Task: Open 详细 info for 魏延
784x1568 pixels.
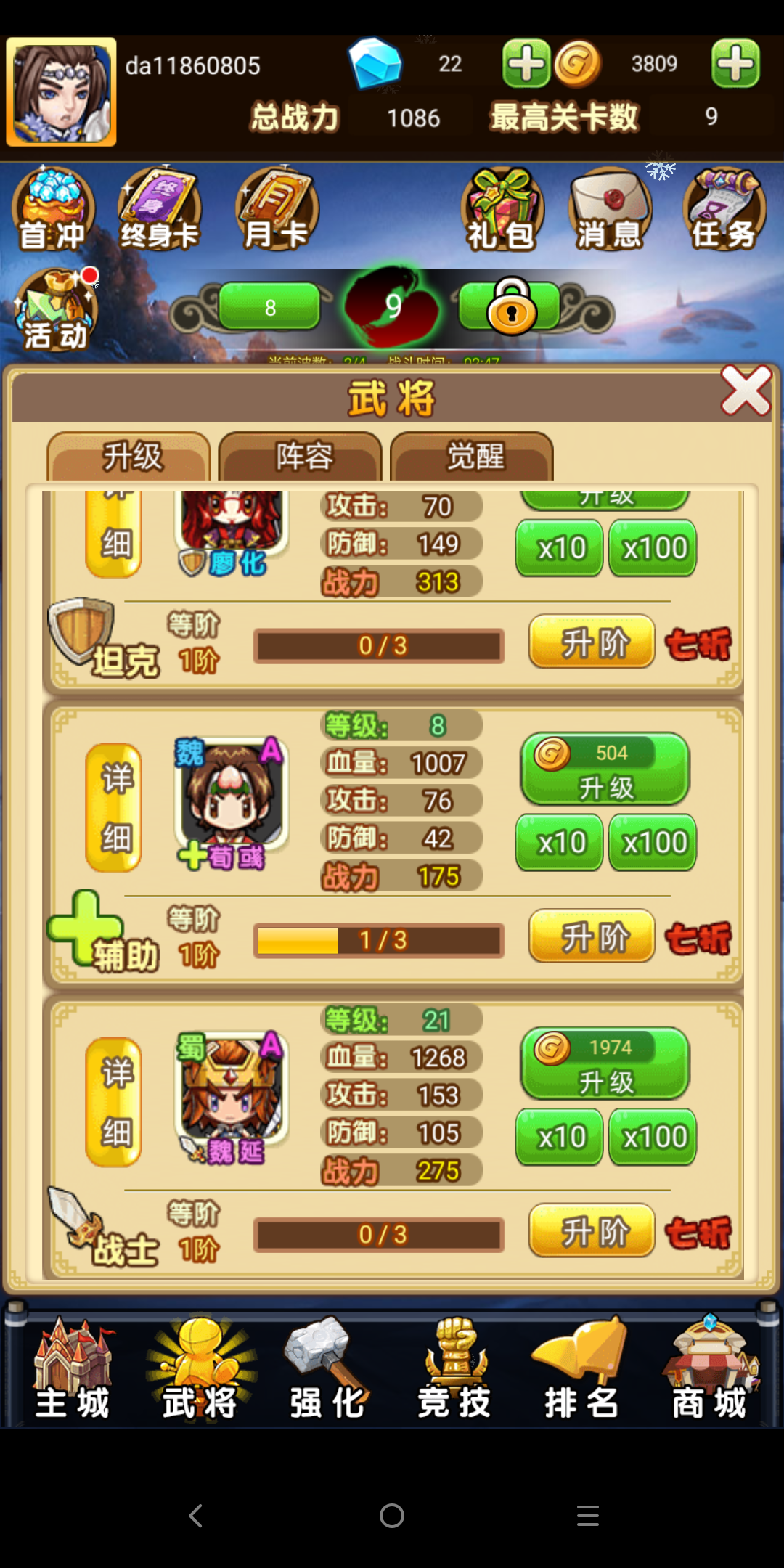Action: tap(114, 1102)
